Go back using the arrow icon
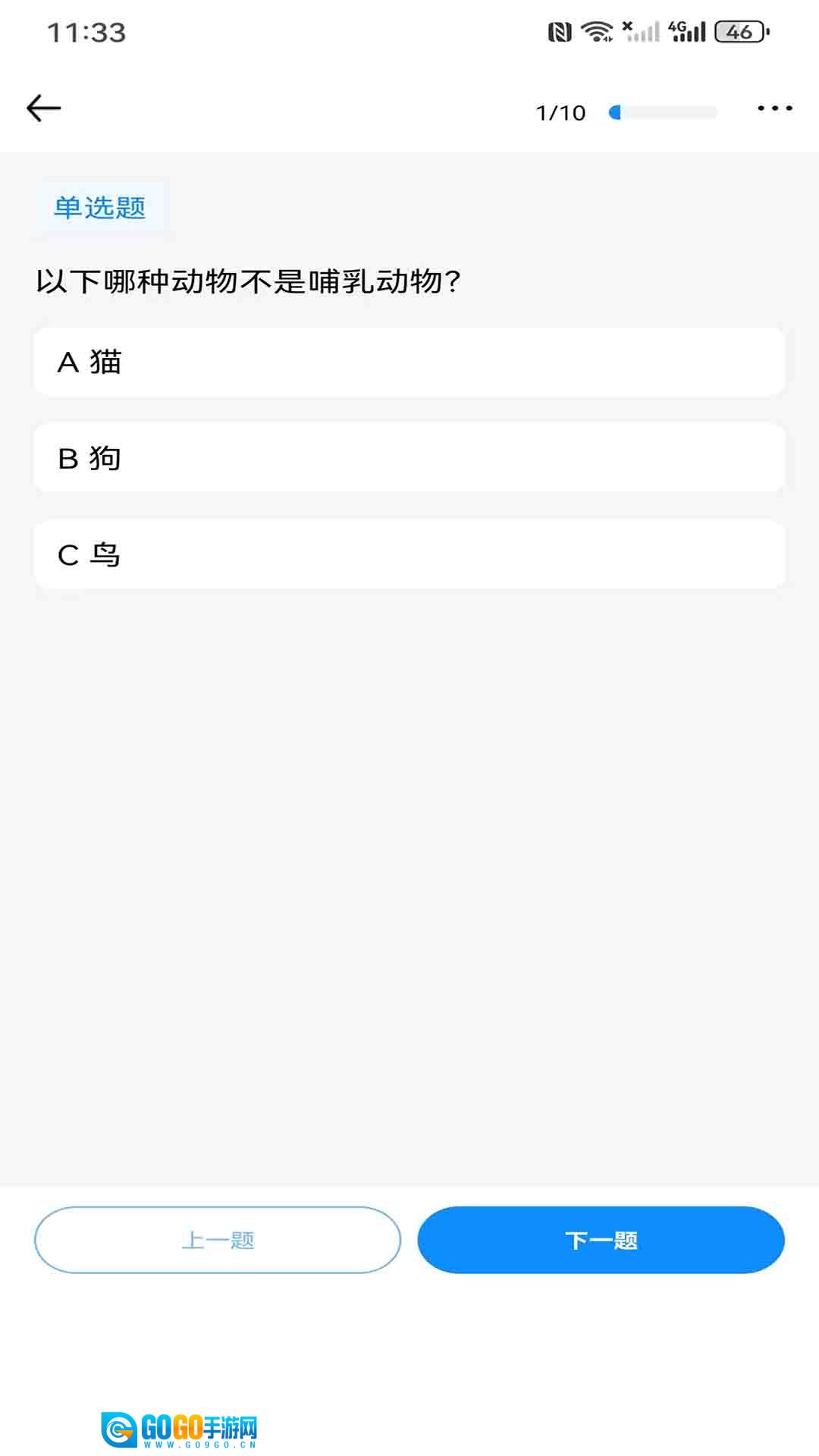Screen dimensions: 819x1456 (43, 108)
